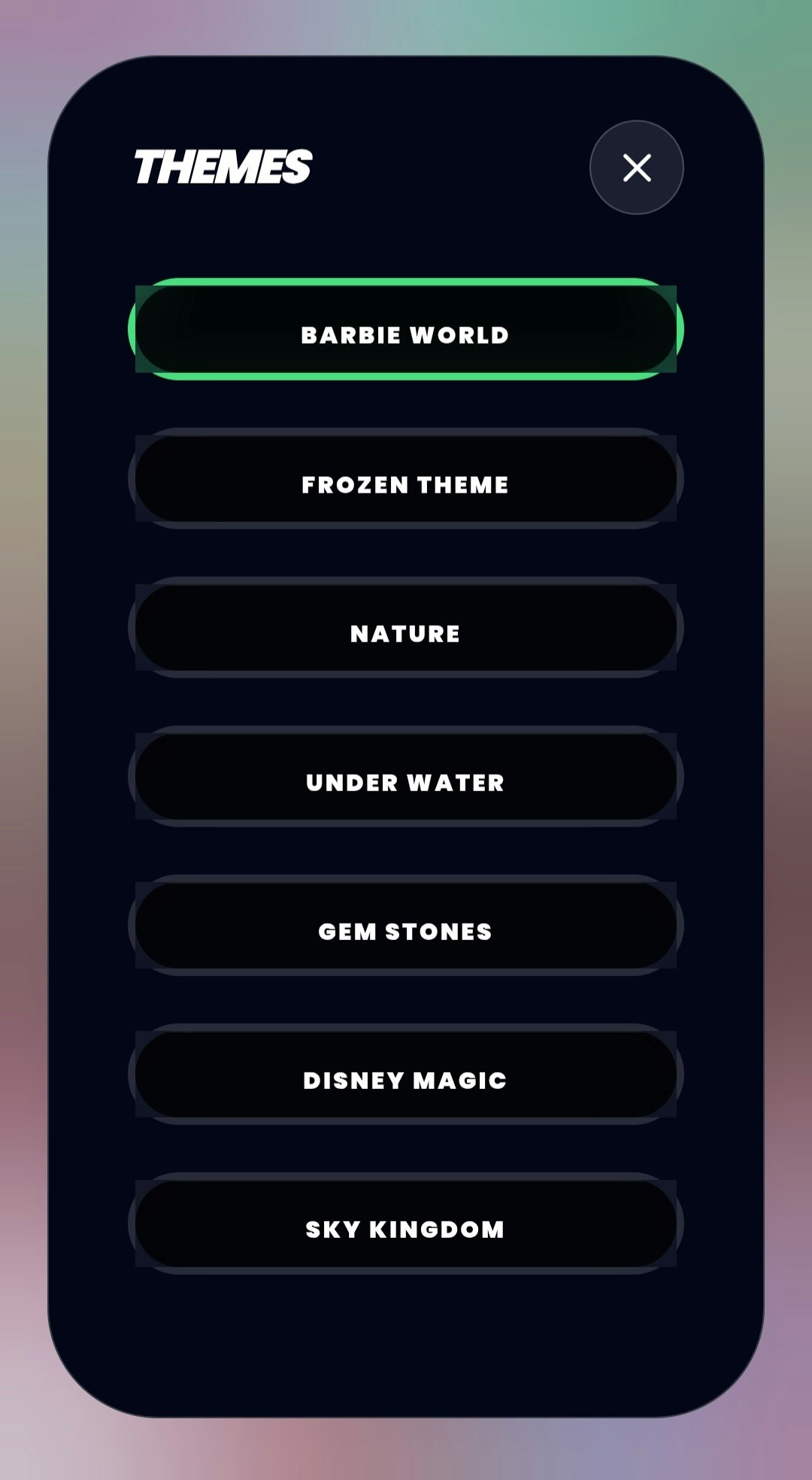Close the Themes panel with the X icon

pos(637,168)
